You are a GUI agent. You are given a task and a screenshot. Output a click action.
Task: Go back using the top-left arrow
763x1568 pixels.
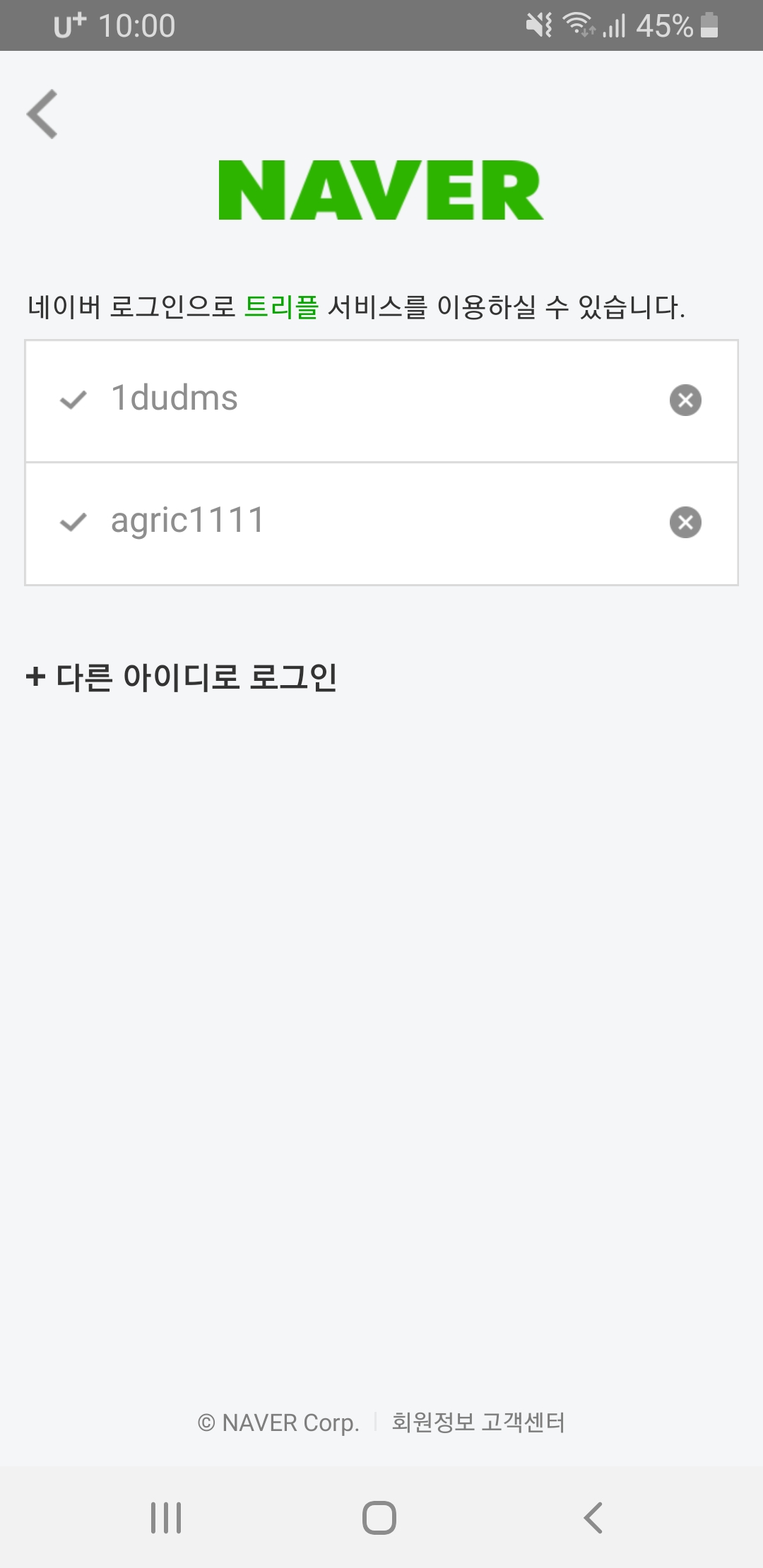42,114
